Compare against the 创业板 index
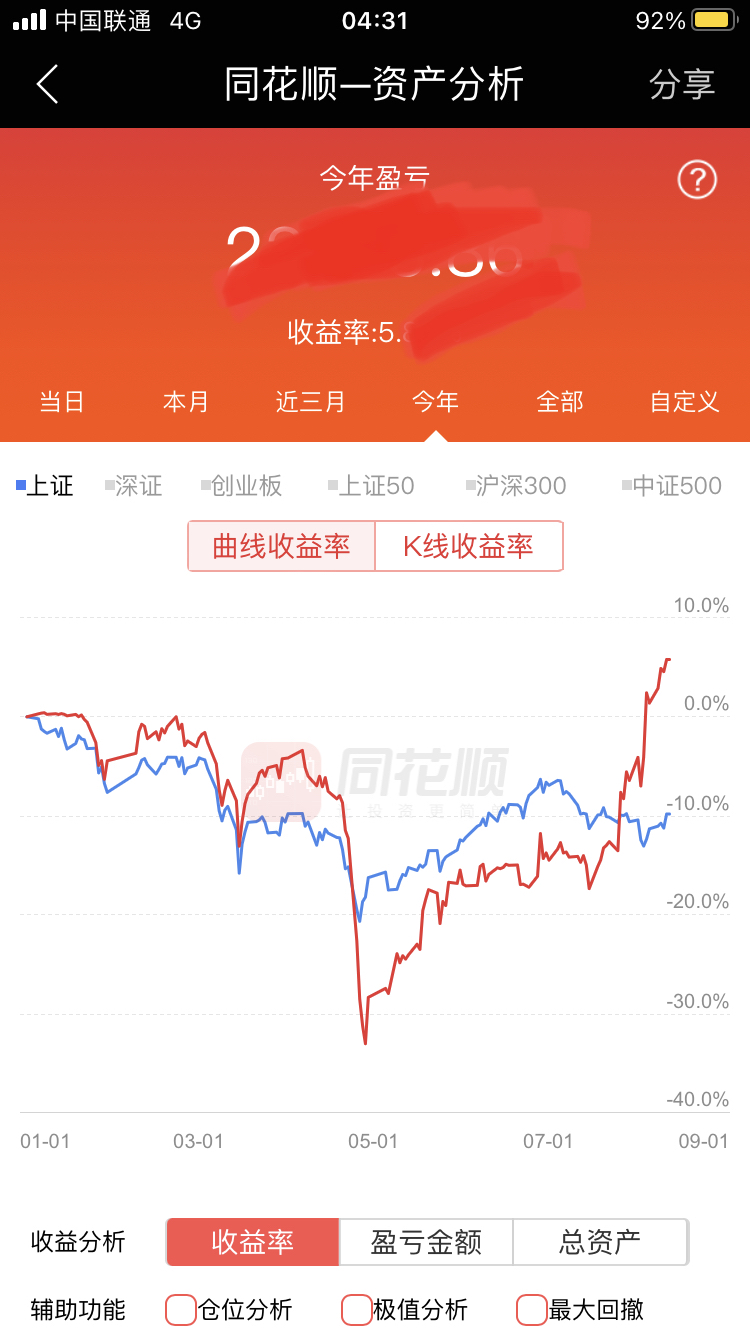Viewport: 750px width, 1334px height. pyautogui.click(x=243, y=486)
